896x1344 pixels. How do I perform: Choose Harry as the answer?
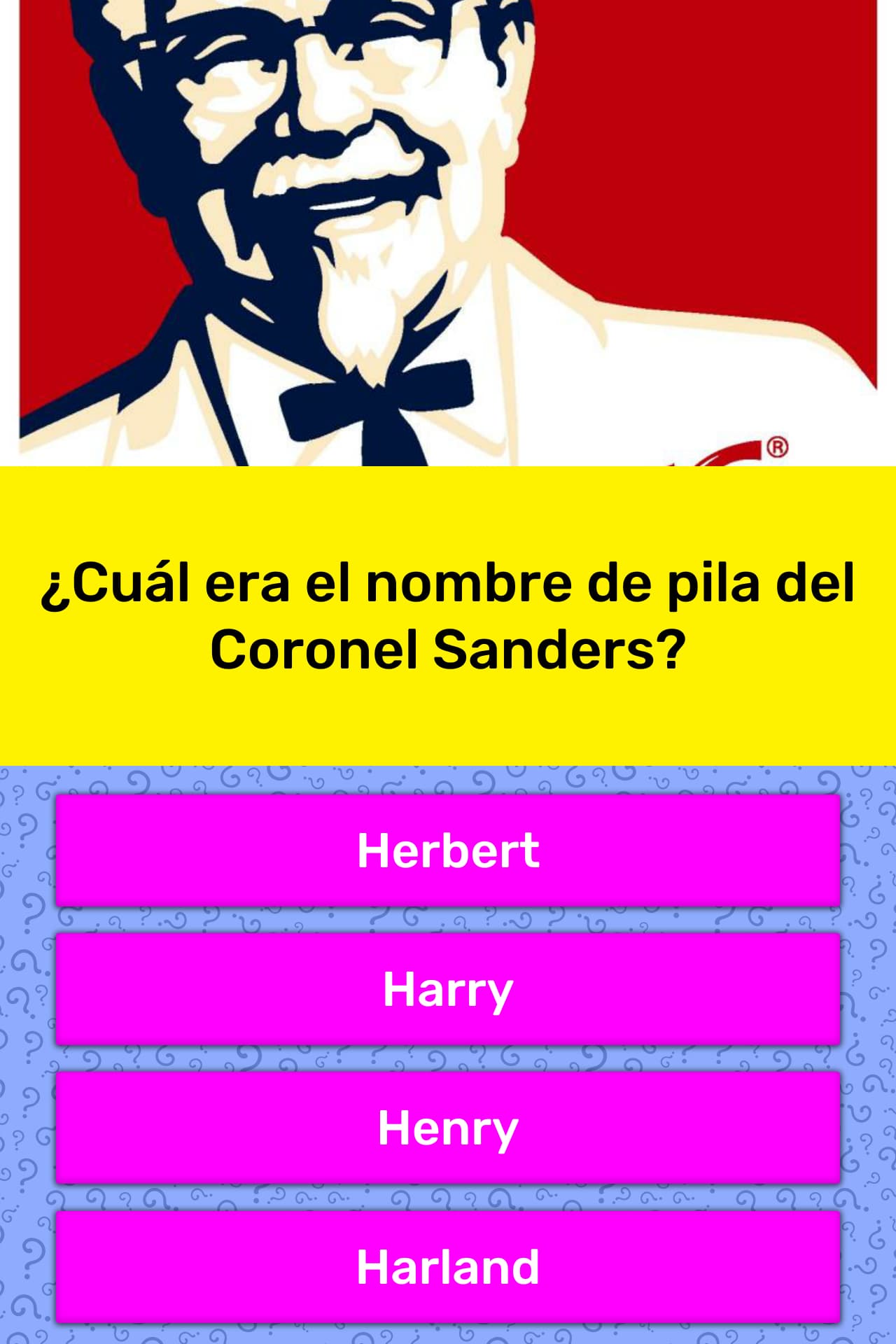point(448,989)
